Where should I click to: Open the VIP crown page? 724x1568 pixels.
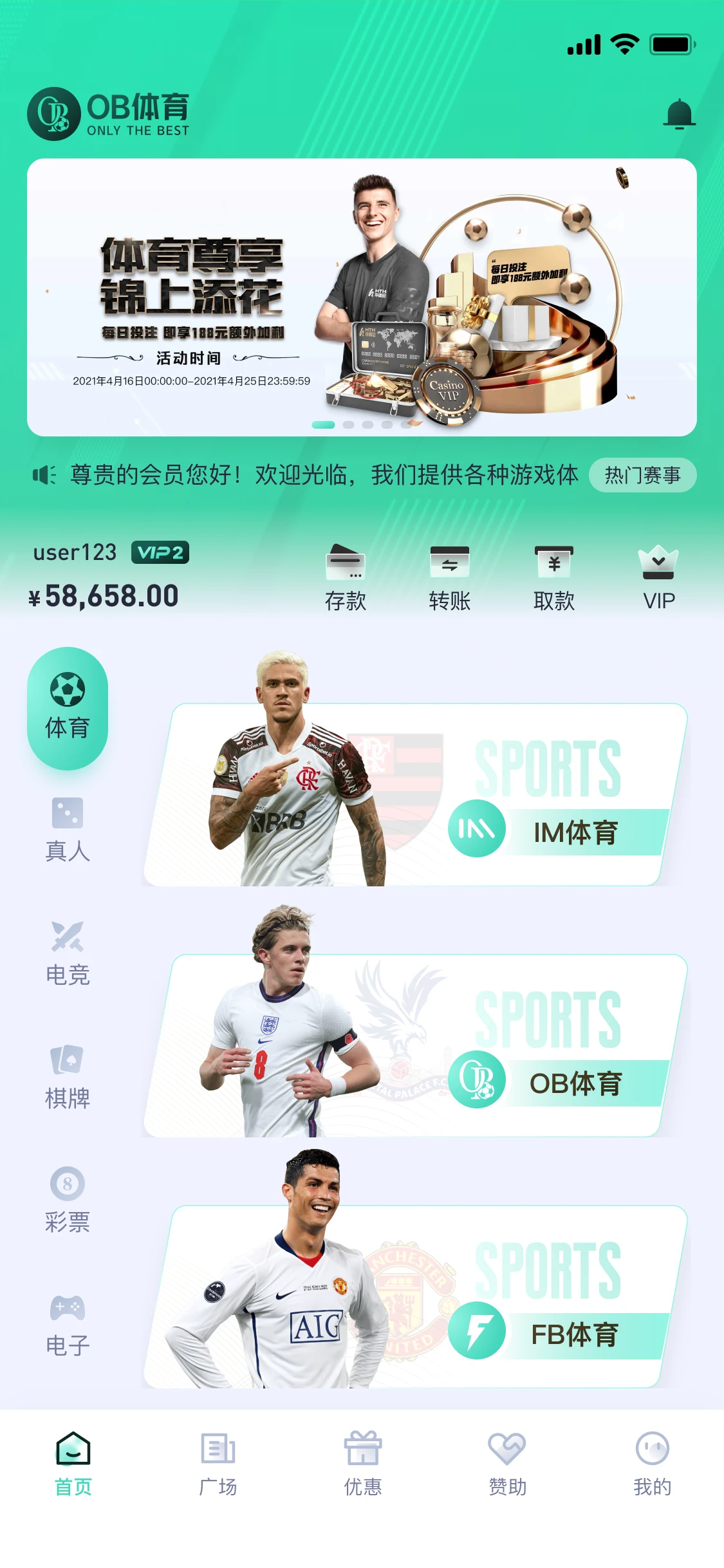coord(658,577)
